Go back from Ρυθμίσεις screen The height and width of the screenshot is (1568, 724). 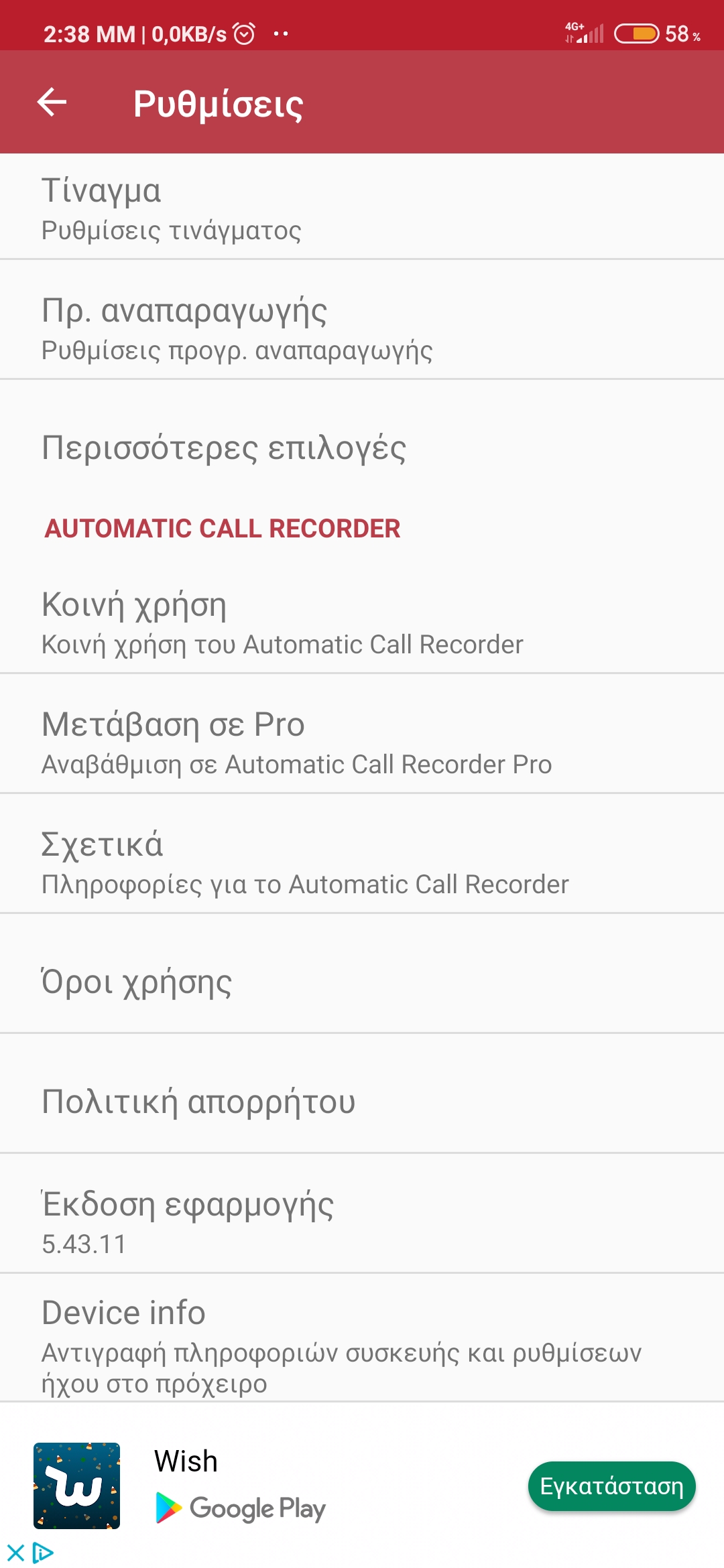(x=52, y=103)
